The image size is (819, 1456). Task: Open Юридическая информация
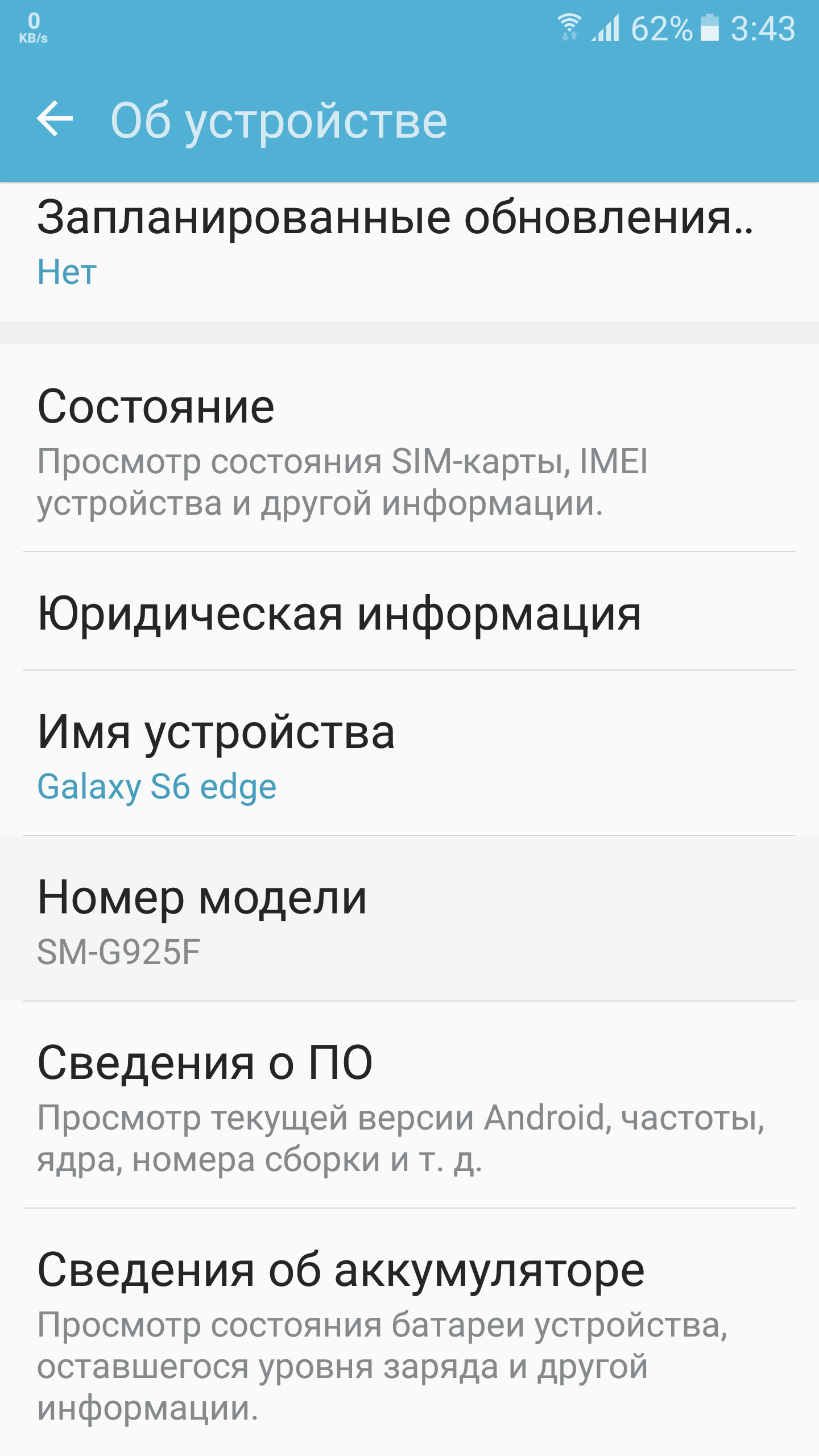point(409,613)
